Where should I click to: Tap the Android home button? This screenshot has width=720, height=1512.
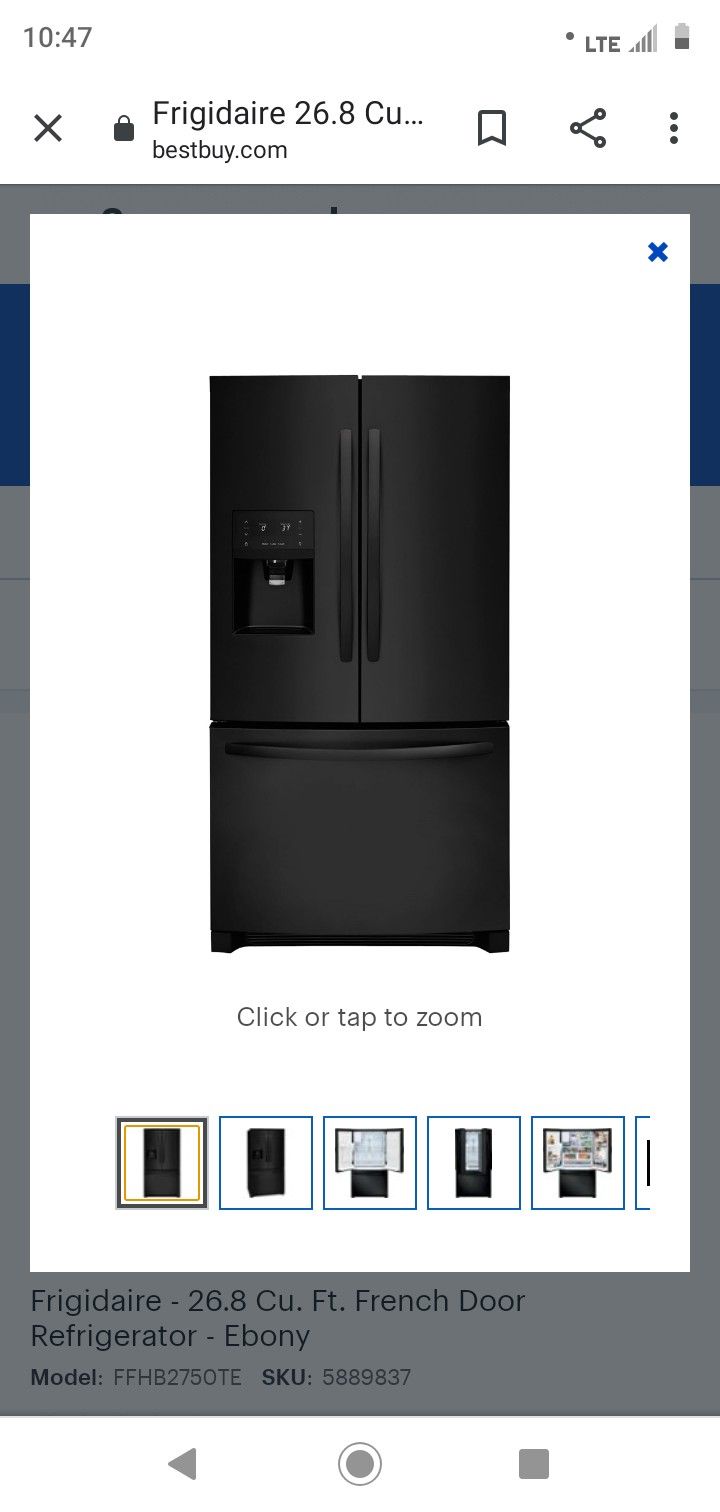[x=359, y=1461]
